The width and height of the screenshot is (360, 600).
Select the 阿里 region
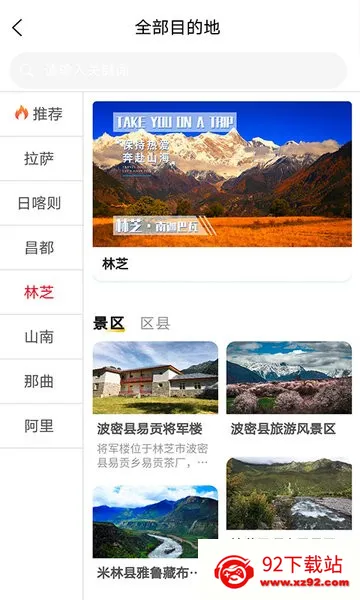pos(41,426)
